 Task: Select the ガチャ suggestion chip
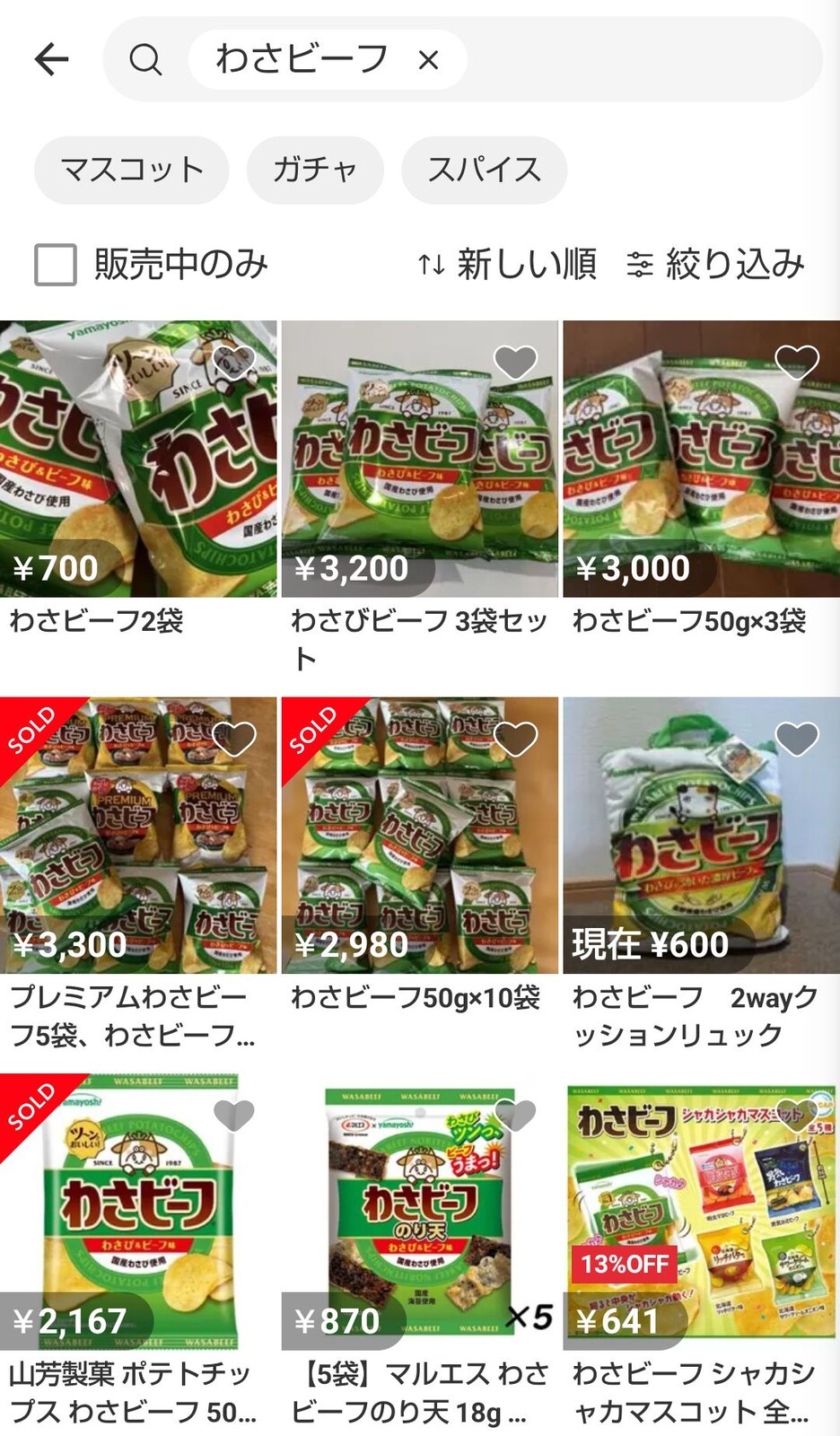tap(315, 170)
